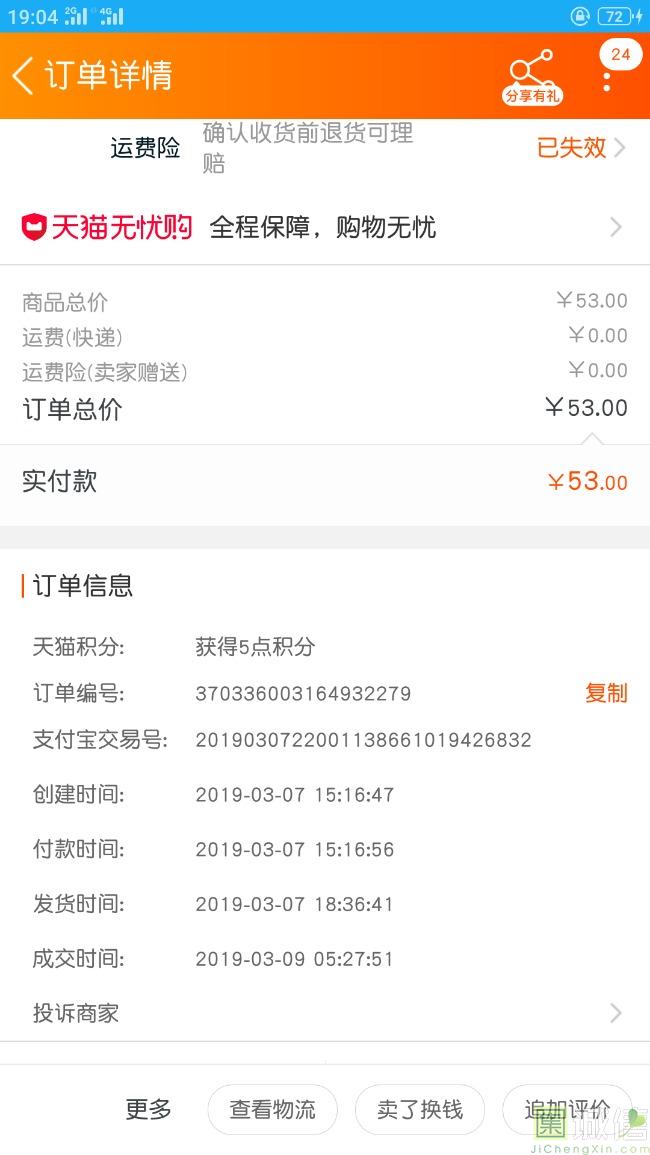Viewport: 650px width, 1155px height.
Task: View logistics via 查看物流
Action: click(x=272, y=1109)
